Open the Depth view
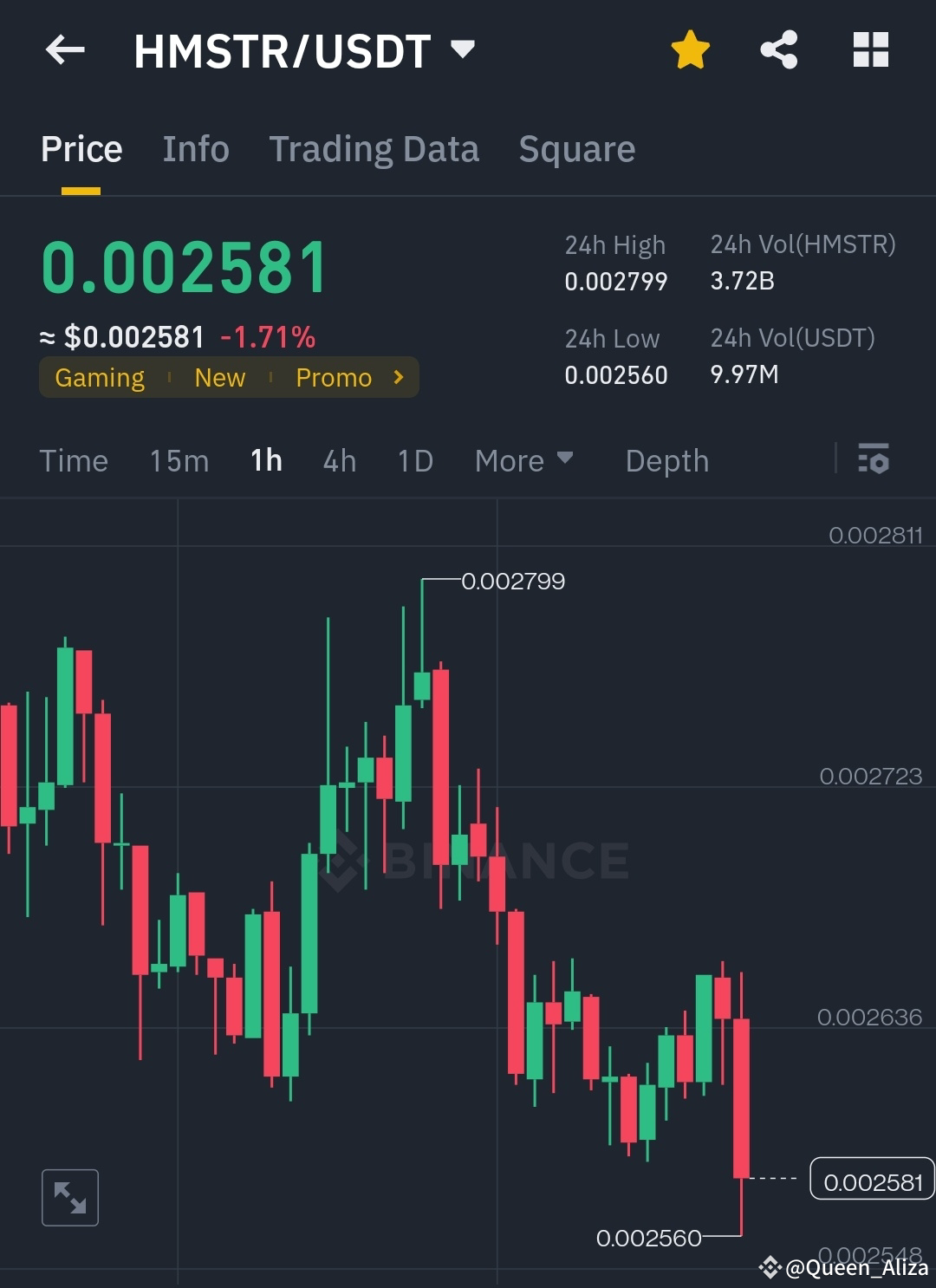Viewport: 936px width, 1288px height. pos(666,460)
